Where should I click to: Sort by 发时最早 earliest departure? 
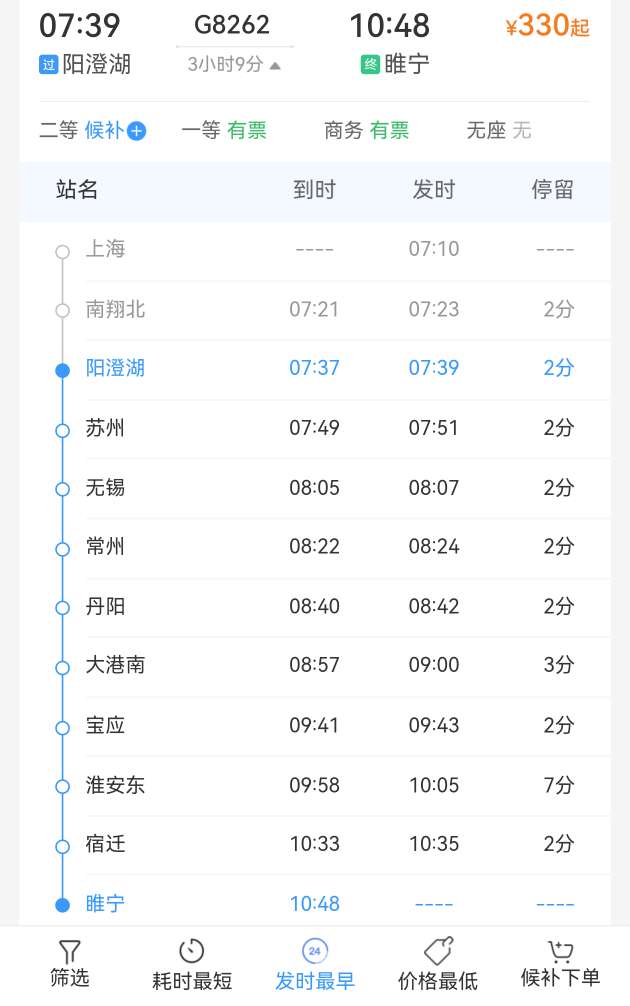314,964
